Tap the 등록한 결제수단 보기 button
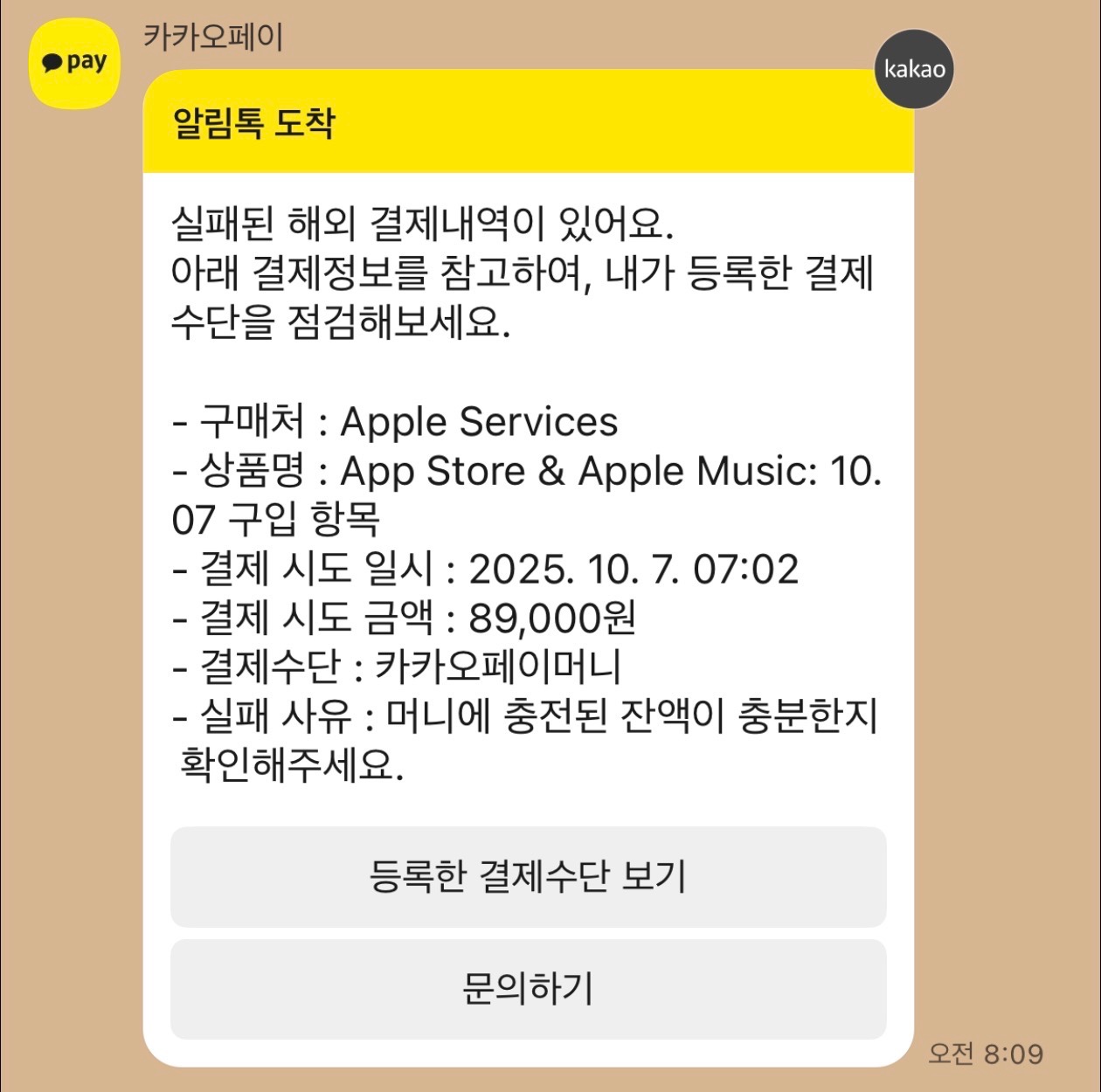 point(528,876)
